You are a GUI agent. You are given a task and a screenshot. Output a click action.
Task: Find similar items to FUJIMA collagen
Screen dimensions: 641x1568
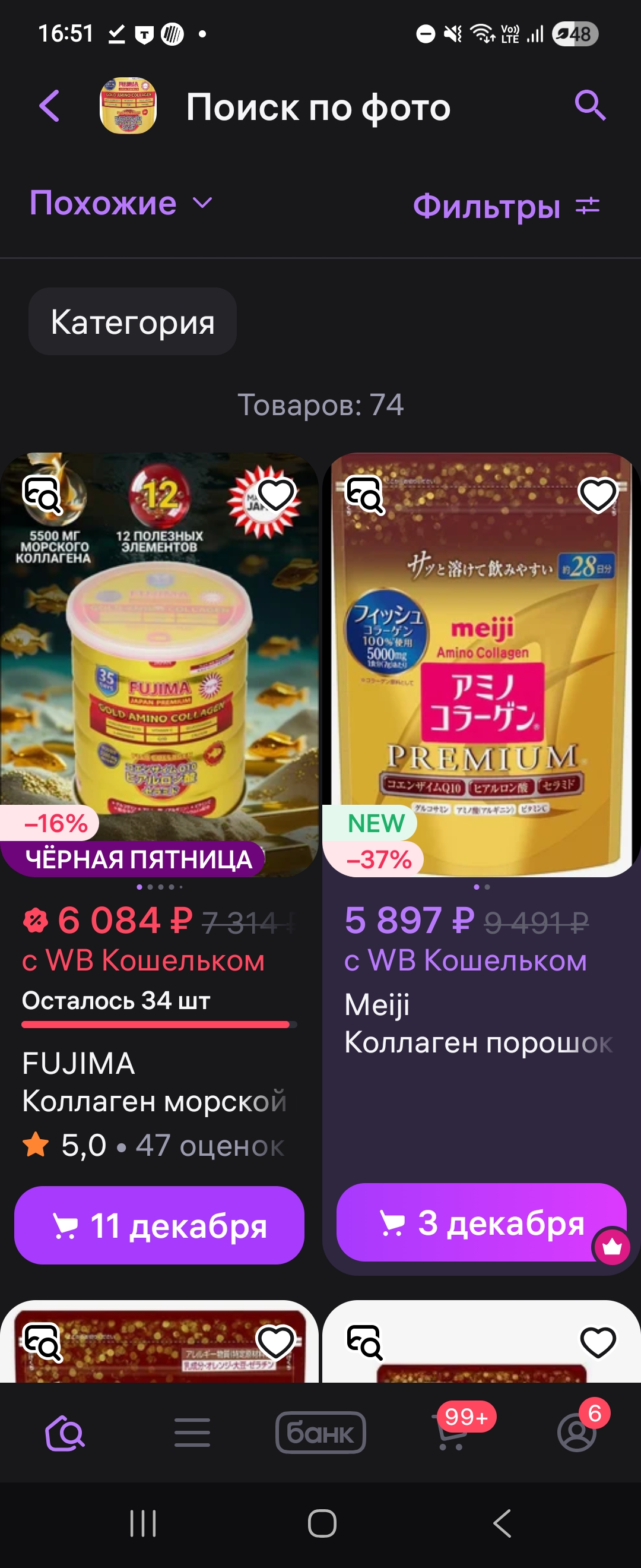(42, 494)
